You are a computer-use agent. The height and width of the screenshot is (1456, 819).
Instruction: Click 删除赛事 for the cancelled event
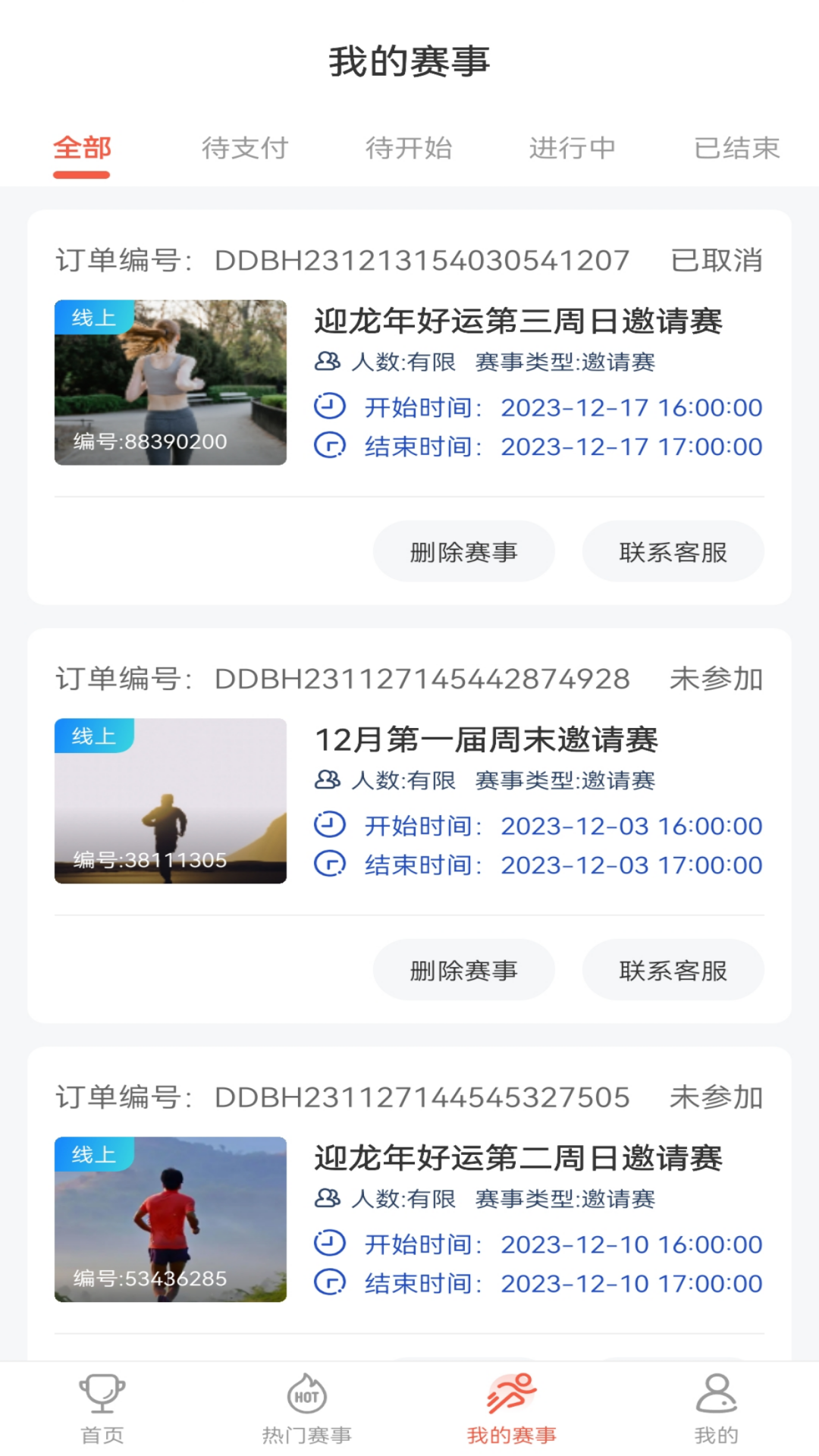(463, 552)
